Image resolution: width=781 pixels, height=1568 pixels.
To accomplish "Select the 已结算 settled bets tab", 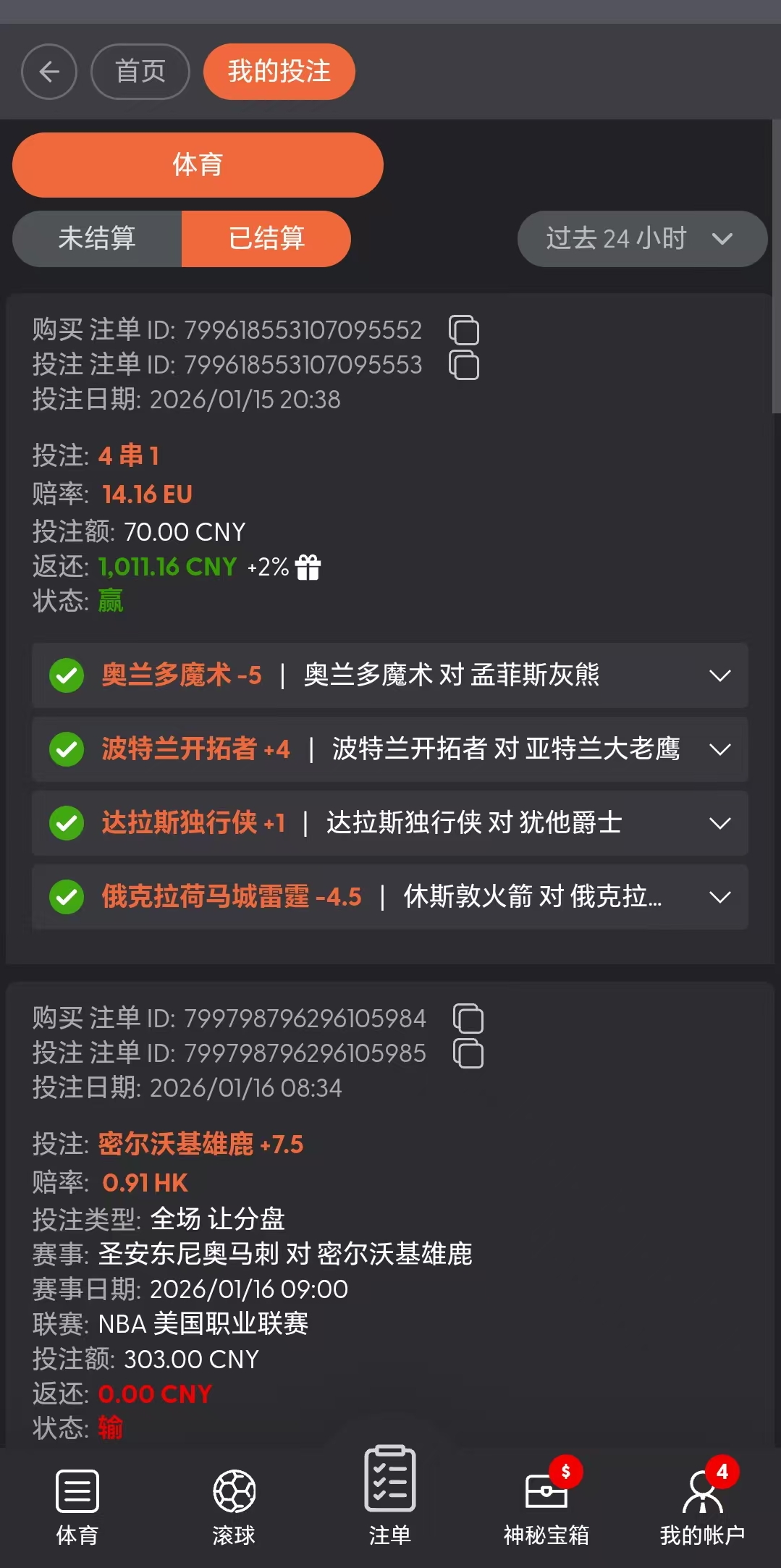I will [x=266, y=239].
